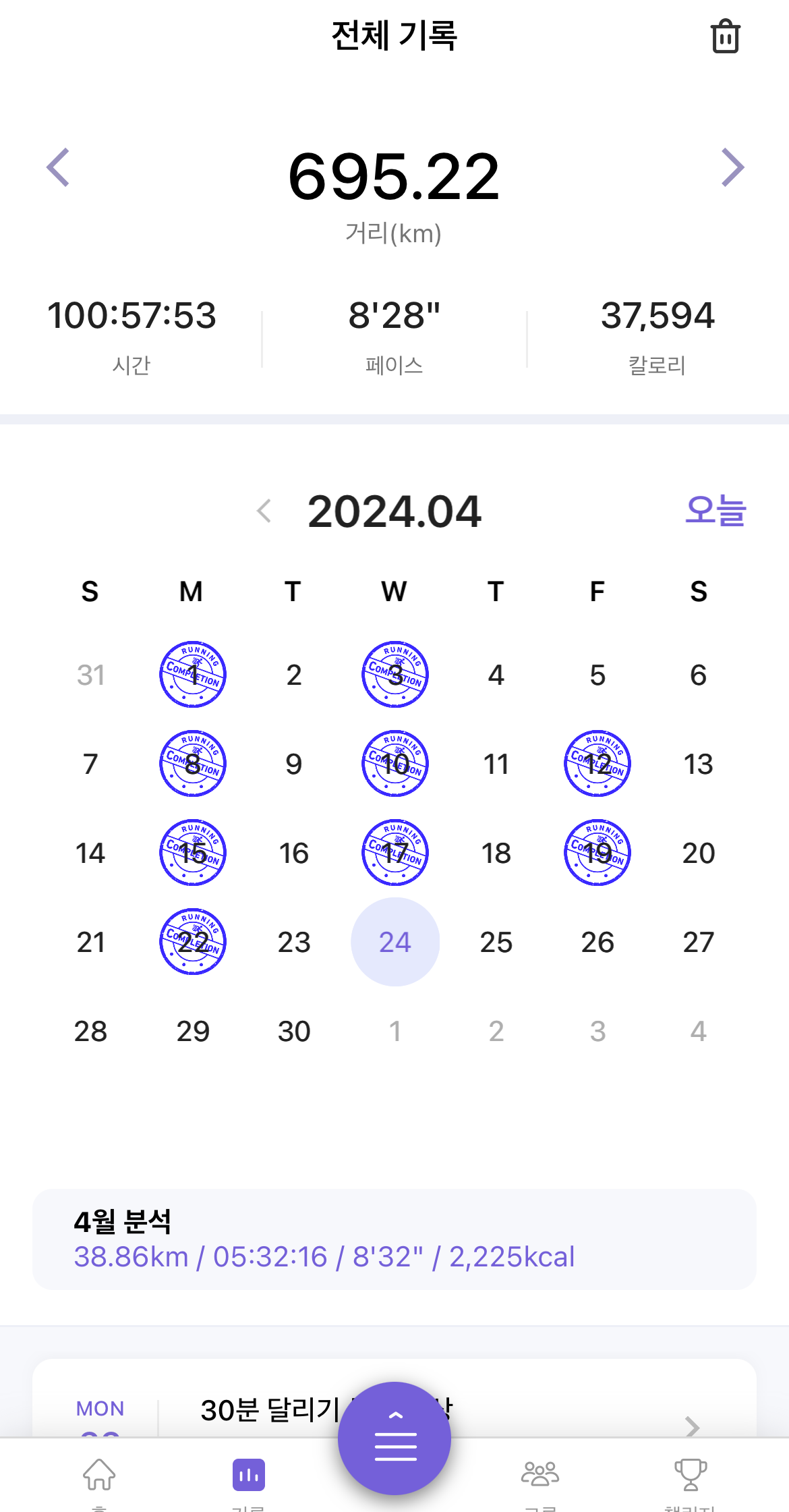Select April 1's completion stamp
Screen dimensions: 789x1512
coord(192,675)
